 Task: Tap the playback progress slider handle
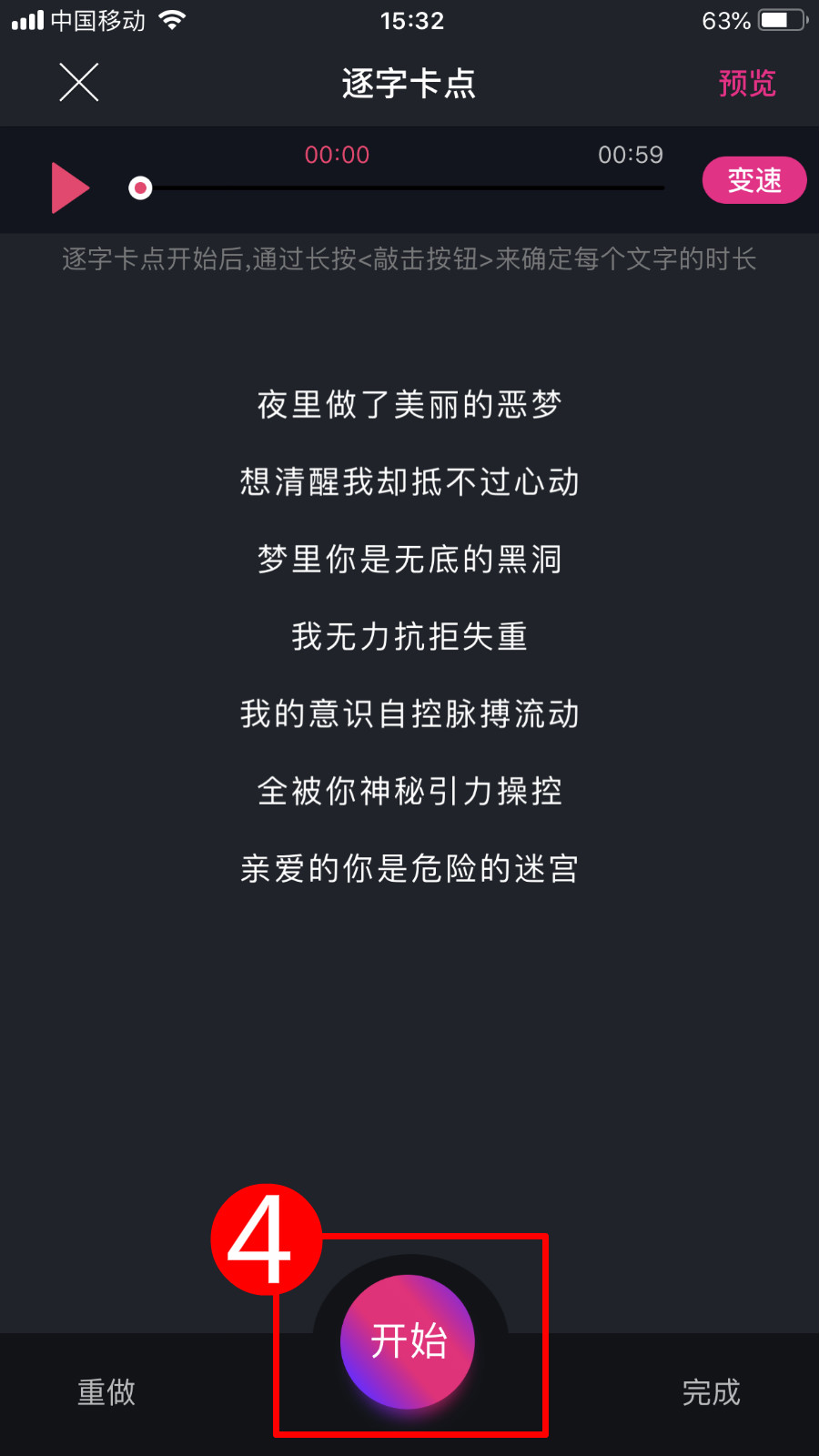140,188
